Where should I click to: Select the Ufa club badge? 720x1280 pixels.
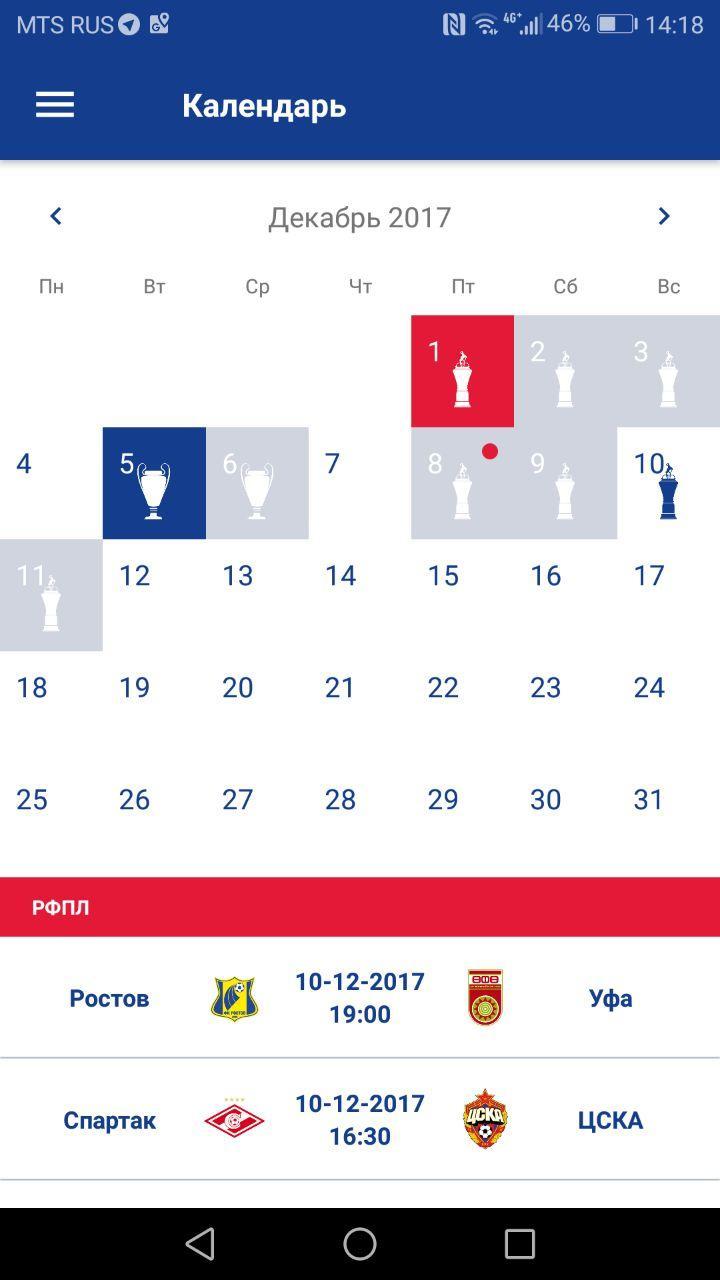(x=484, y=997)
